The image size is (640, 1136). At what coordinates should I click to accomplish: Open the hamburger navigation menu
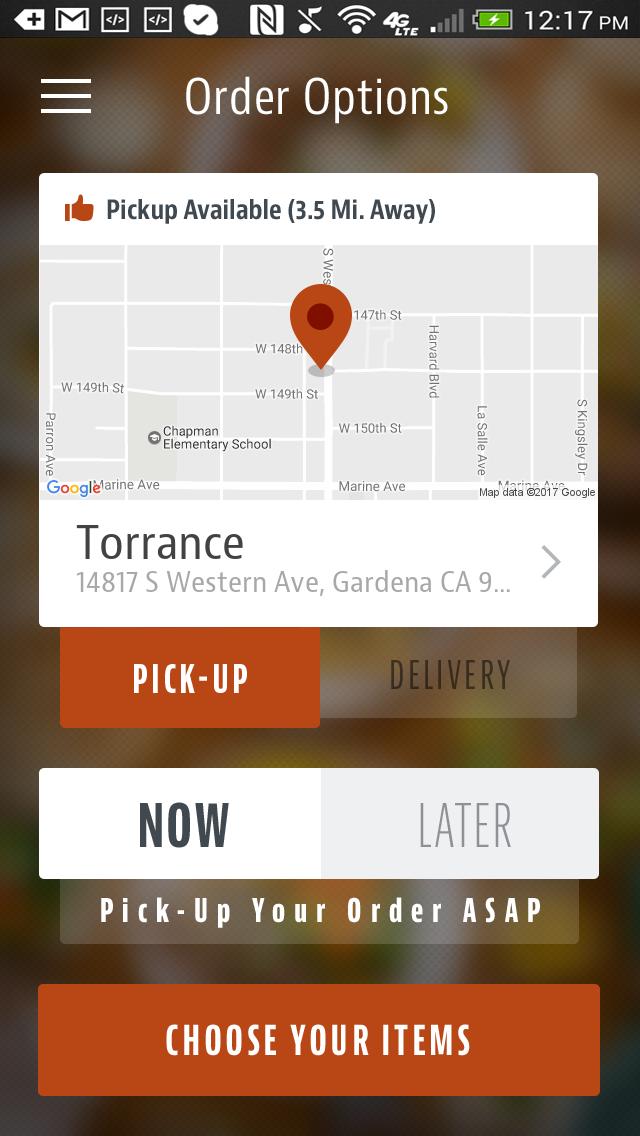pos(66,96)
